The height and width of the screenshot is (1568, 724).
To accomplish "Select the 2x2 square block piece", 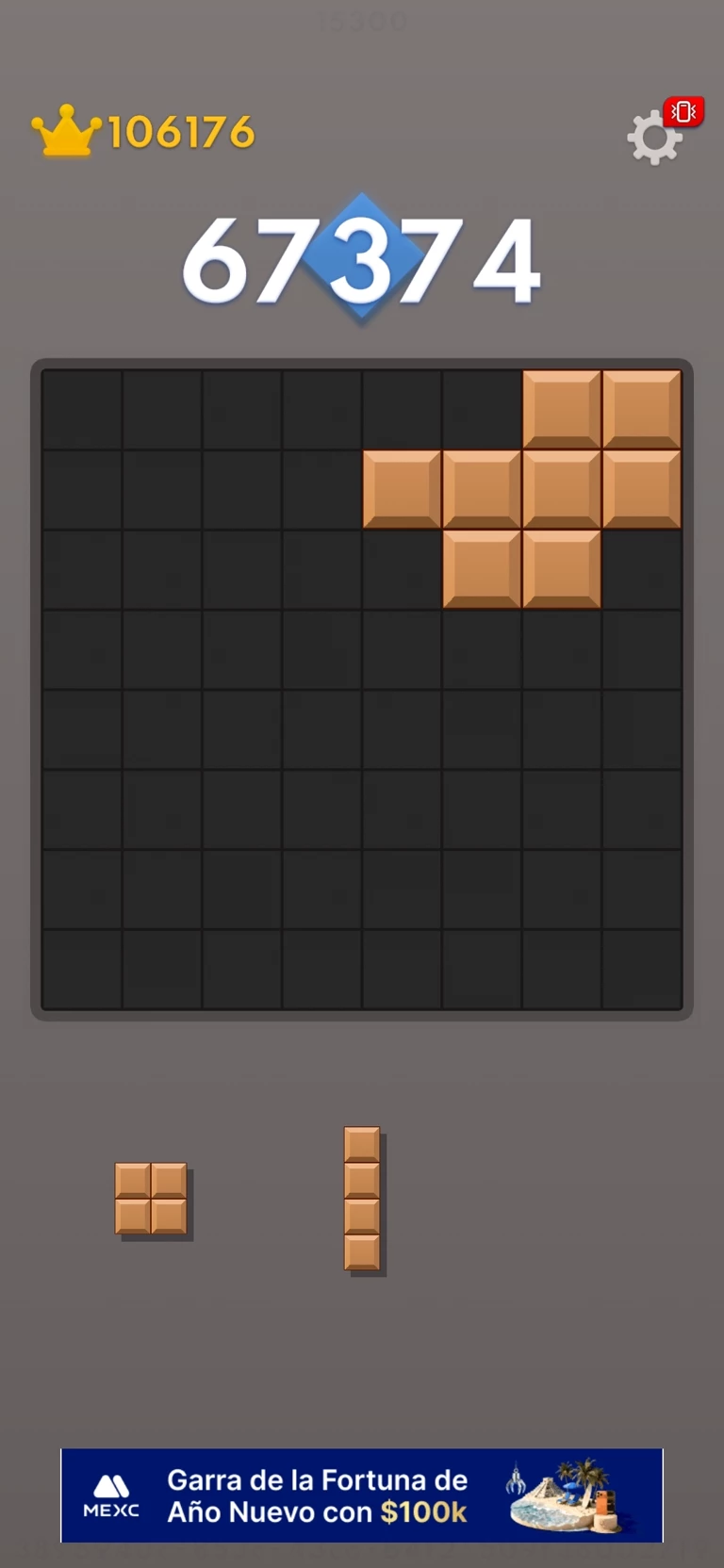I will (x=151, y=1199).
